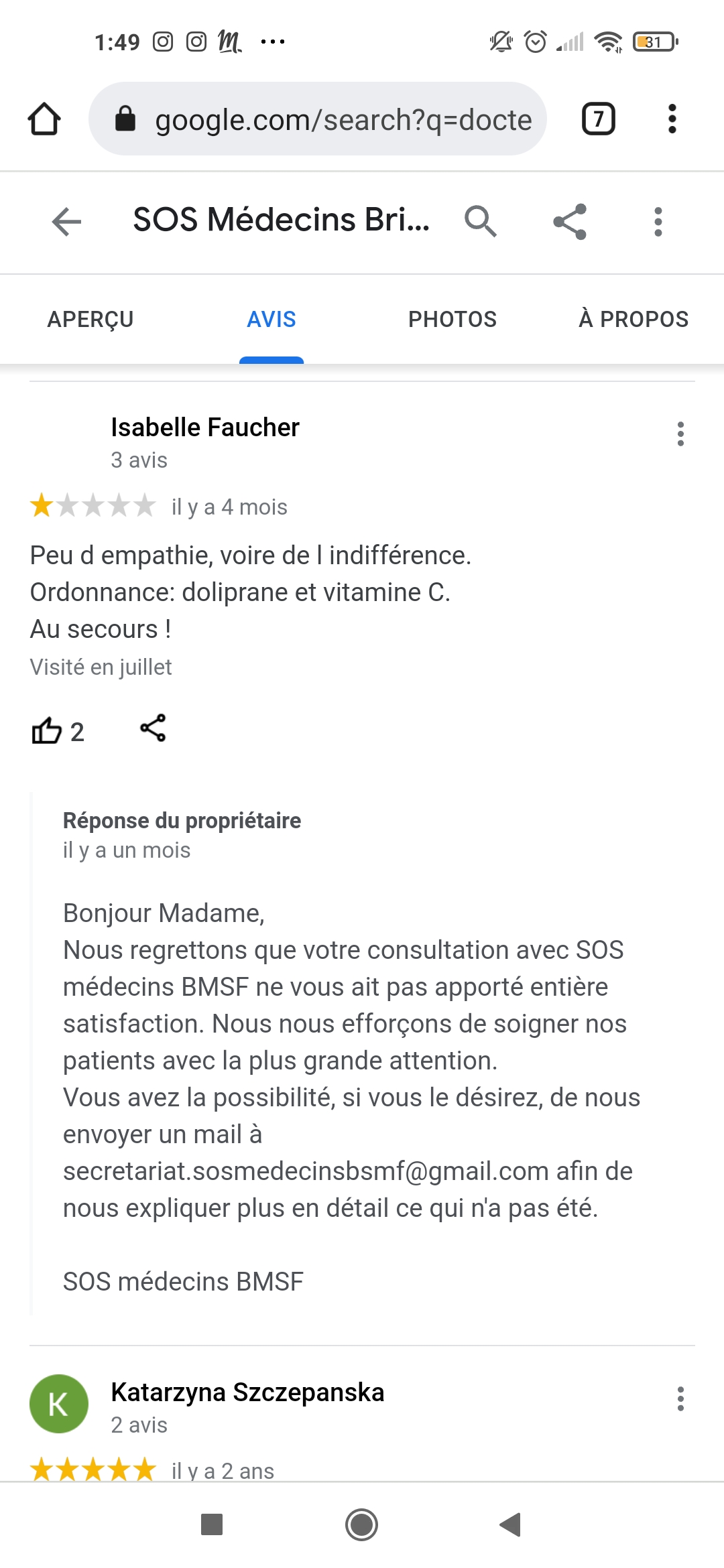This screenshot has height=1568, width=724.
Task: Open recent apps from navigation bar
Action: click(x=212, y=1524)
